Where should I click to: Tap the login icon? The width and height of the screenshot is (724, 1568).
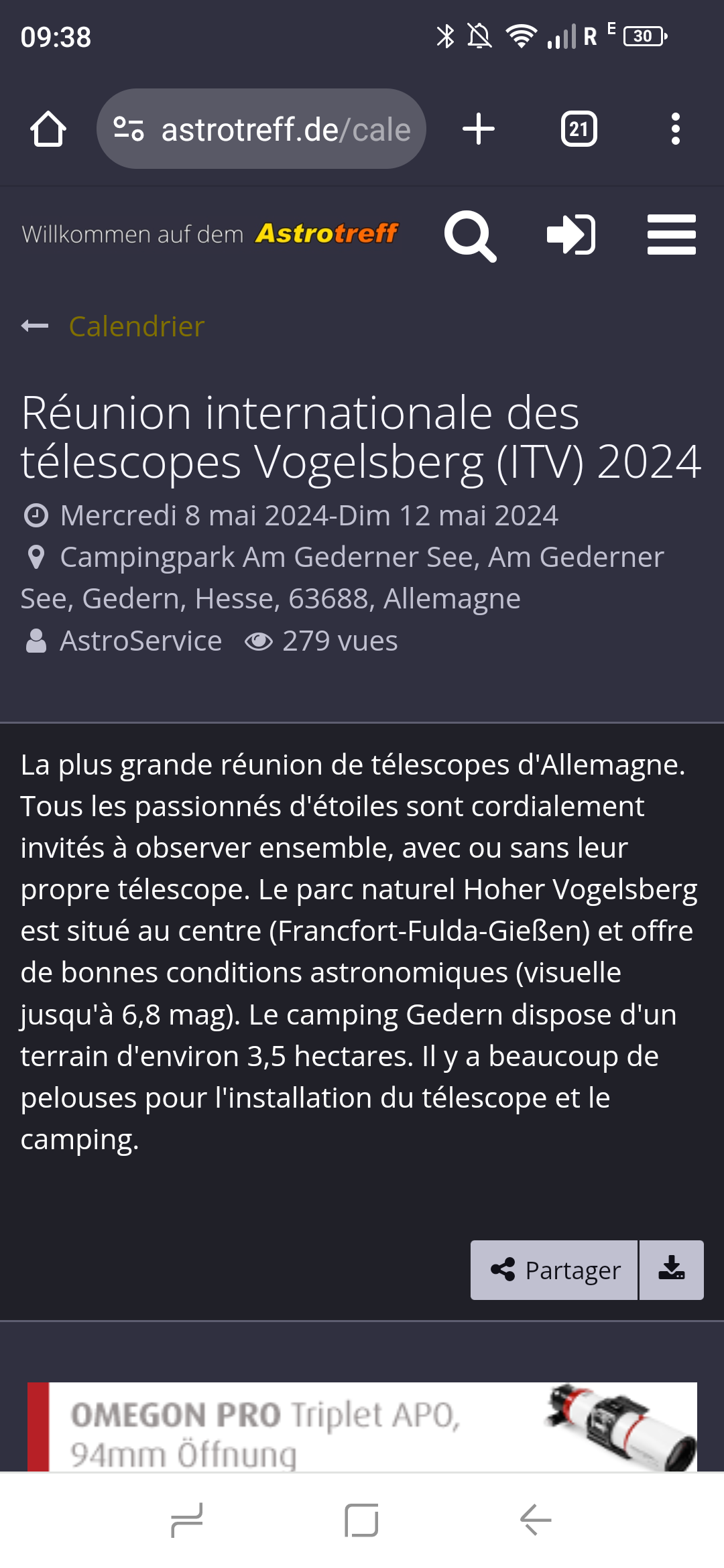(570, 235)
